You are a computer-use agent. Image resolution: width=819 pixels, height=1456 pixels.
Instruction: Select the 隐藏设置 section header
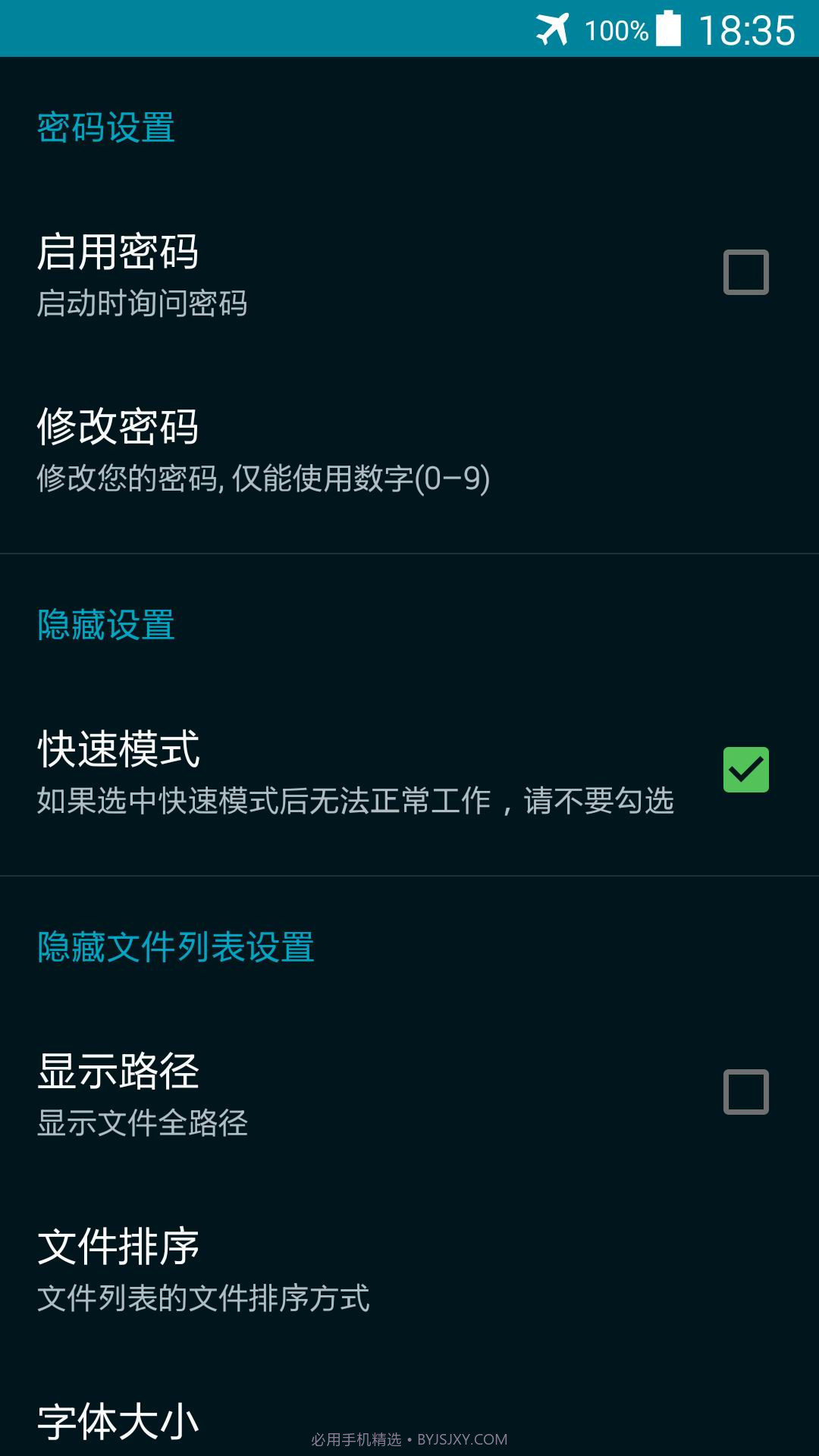(106, 624)
